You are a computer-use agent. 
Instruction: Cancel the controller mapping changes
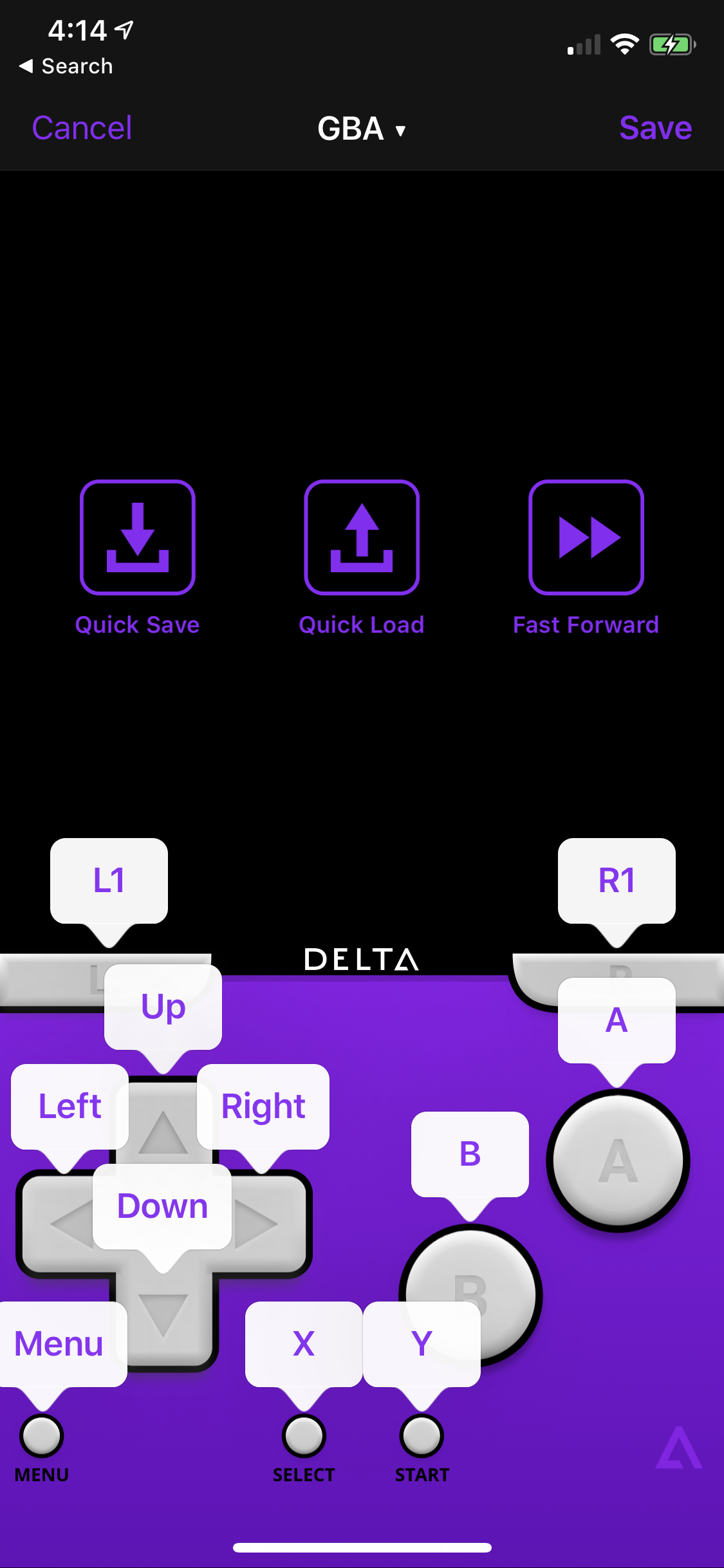click(82, 128)
